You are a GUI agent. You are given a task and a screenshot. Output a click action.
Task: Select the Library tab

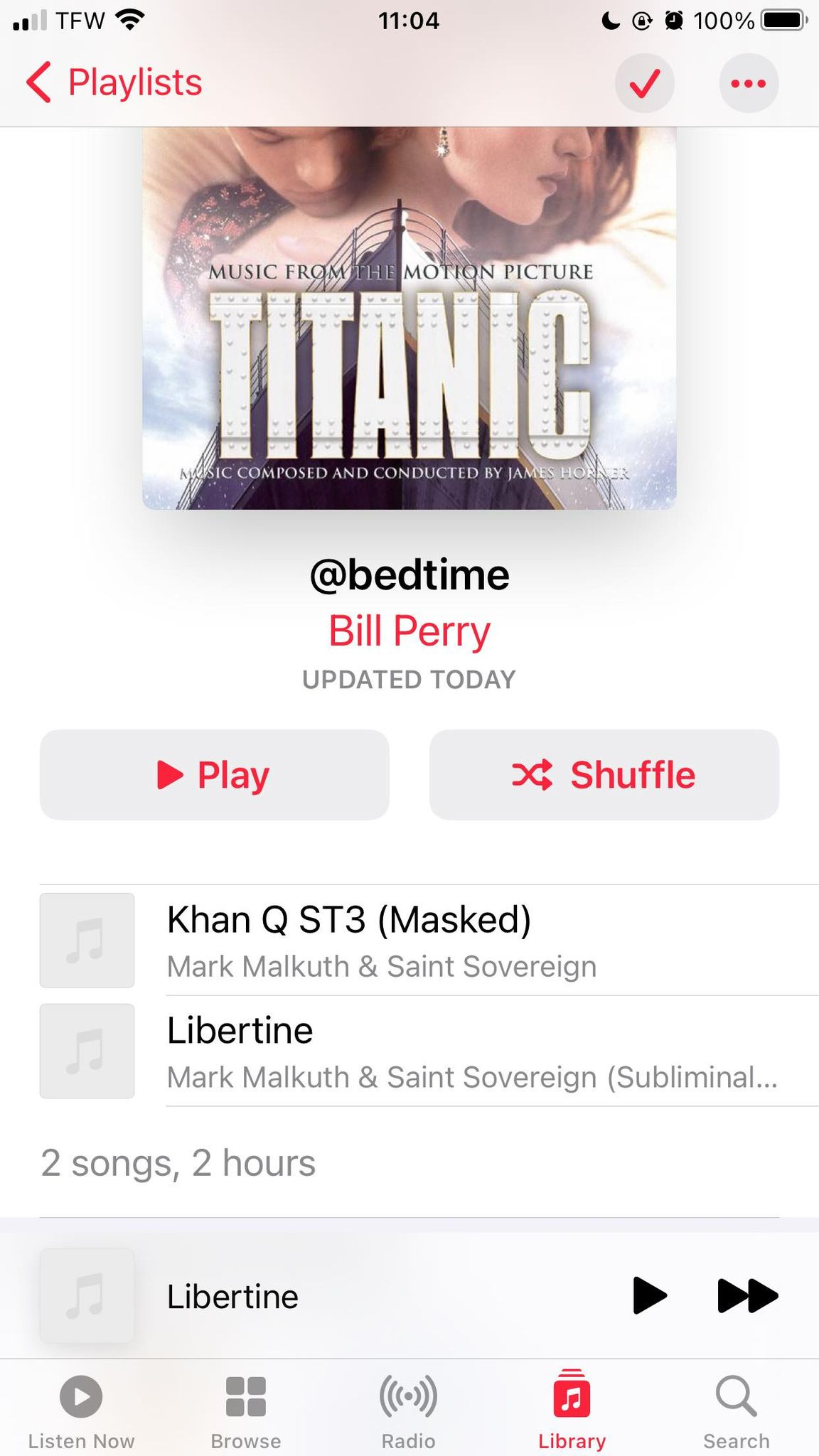pos(572,1410)
